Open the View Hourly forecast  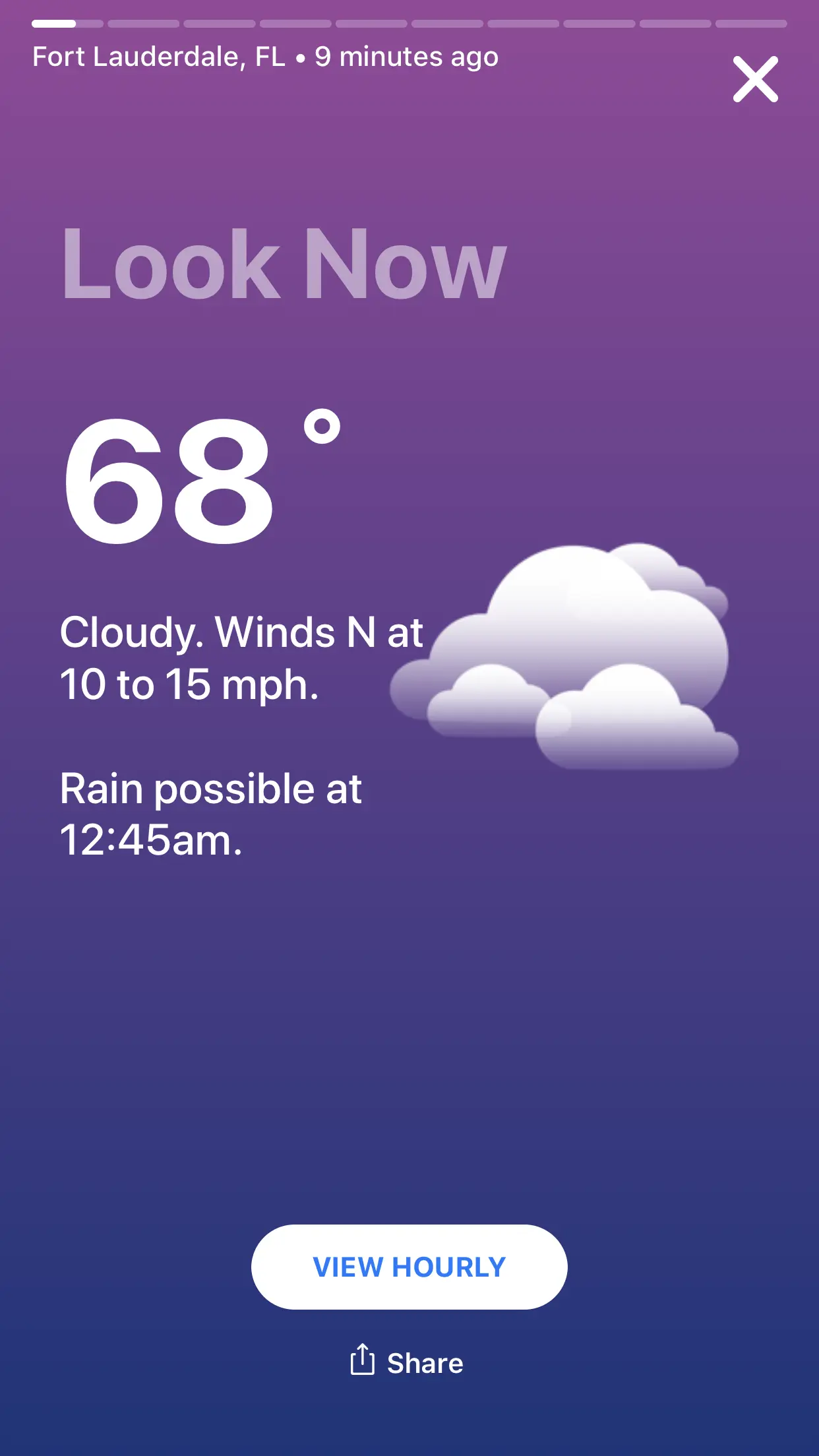[x=409, y=1267]
